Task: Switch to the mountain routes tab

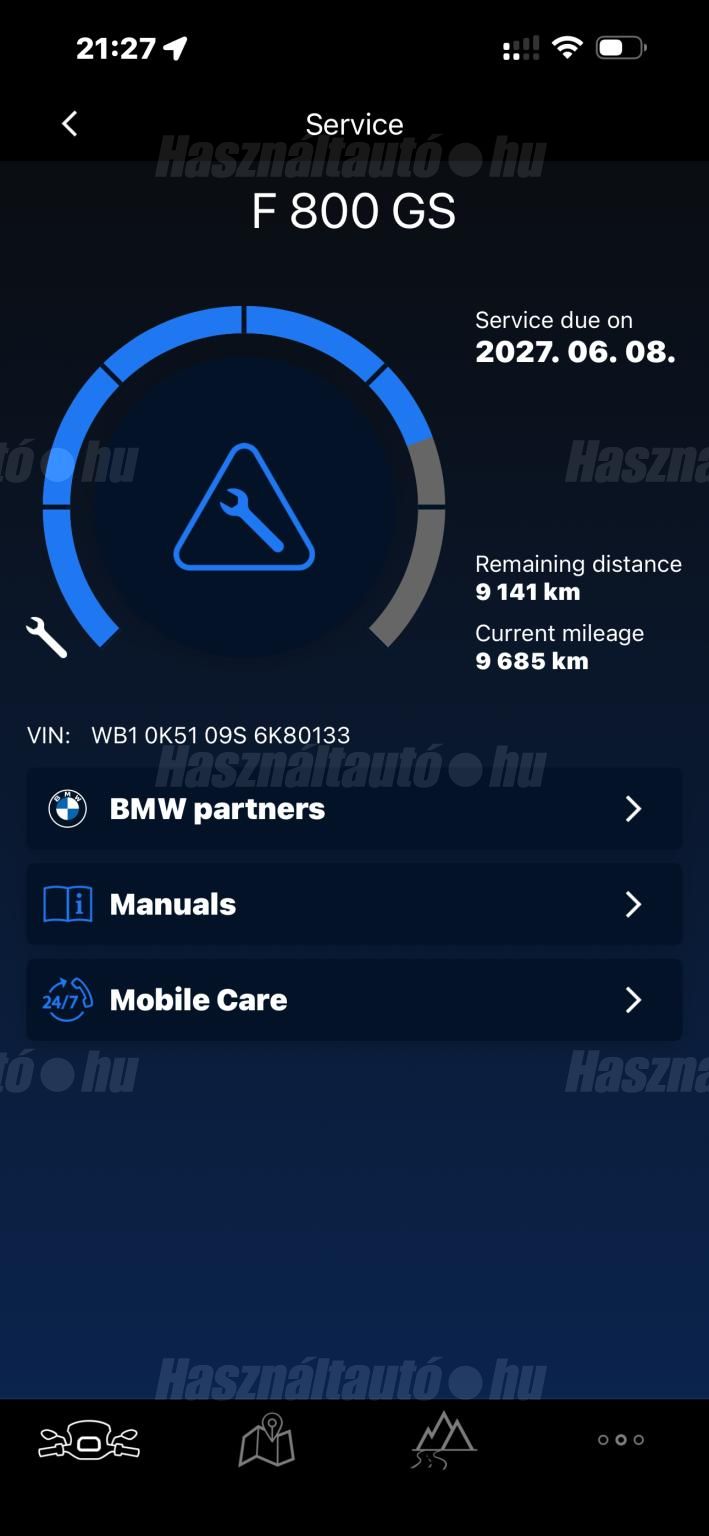Action: tap(443, 1440)
